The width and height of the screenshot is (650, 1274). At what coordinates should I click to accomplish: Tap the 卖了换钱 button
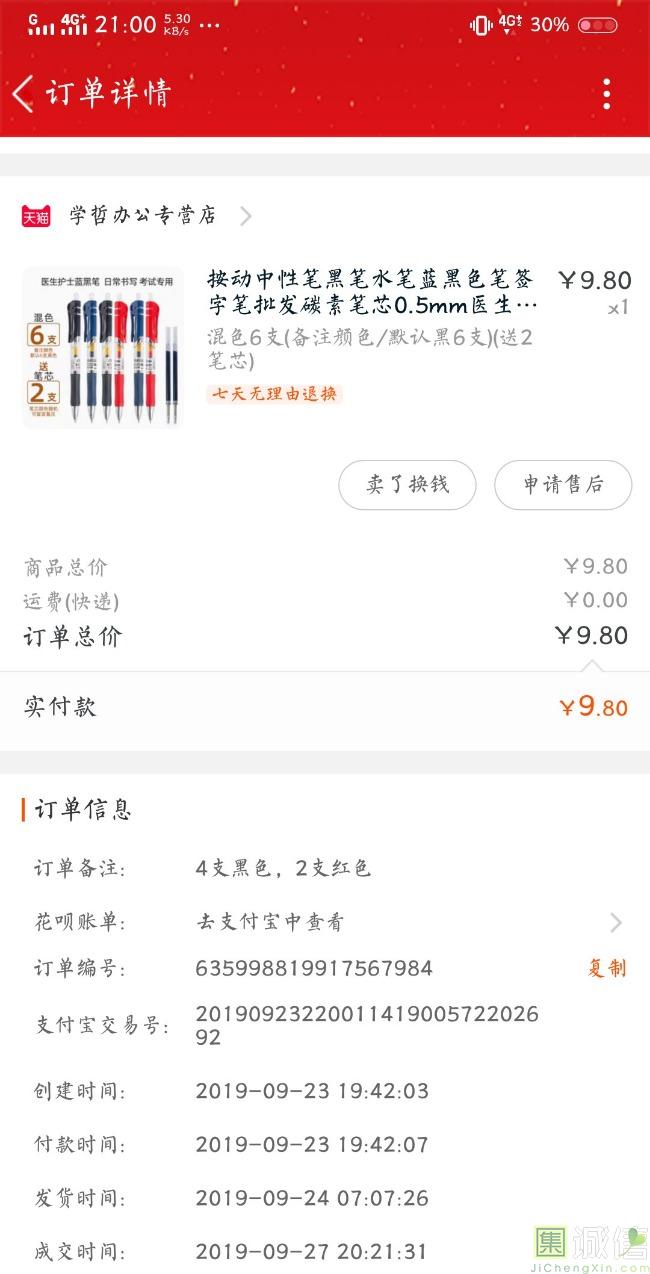pos(407,485)
